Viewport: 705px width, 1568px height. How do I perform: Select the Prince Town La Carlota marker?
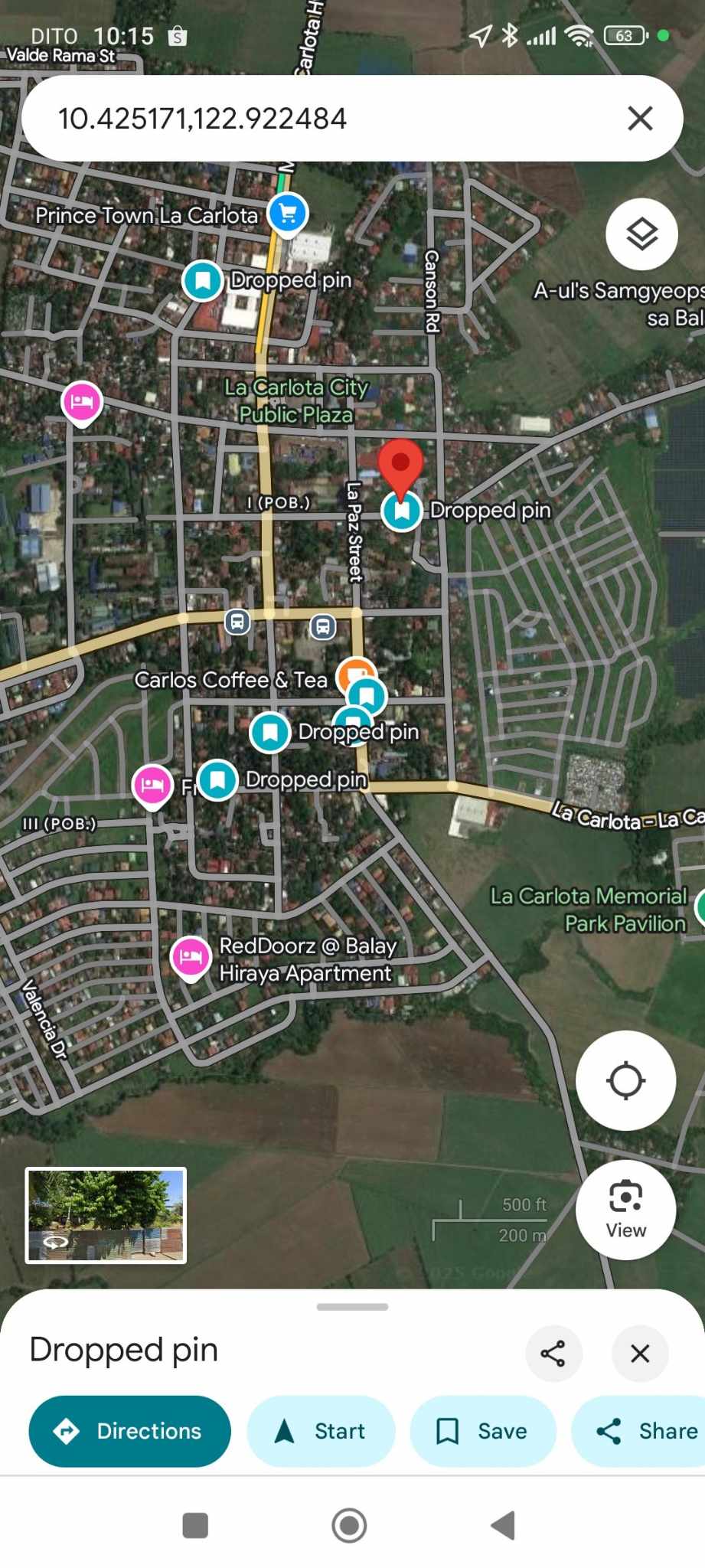(288, 214)
